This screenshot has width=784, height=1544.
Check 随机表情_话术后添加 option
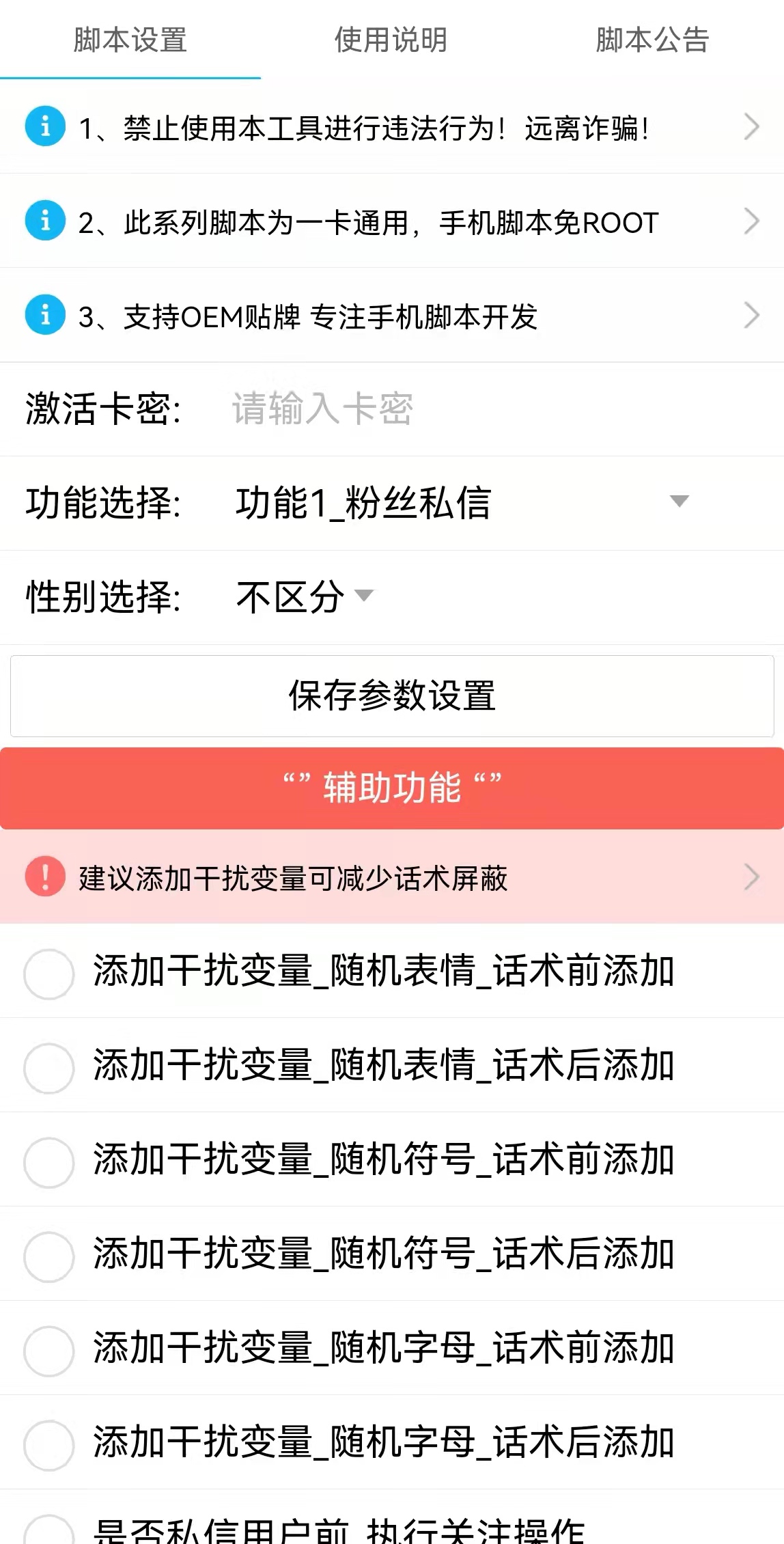pyautogui.click(x=48, y=1068)
